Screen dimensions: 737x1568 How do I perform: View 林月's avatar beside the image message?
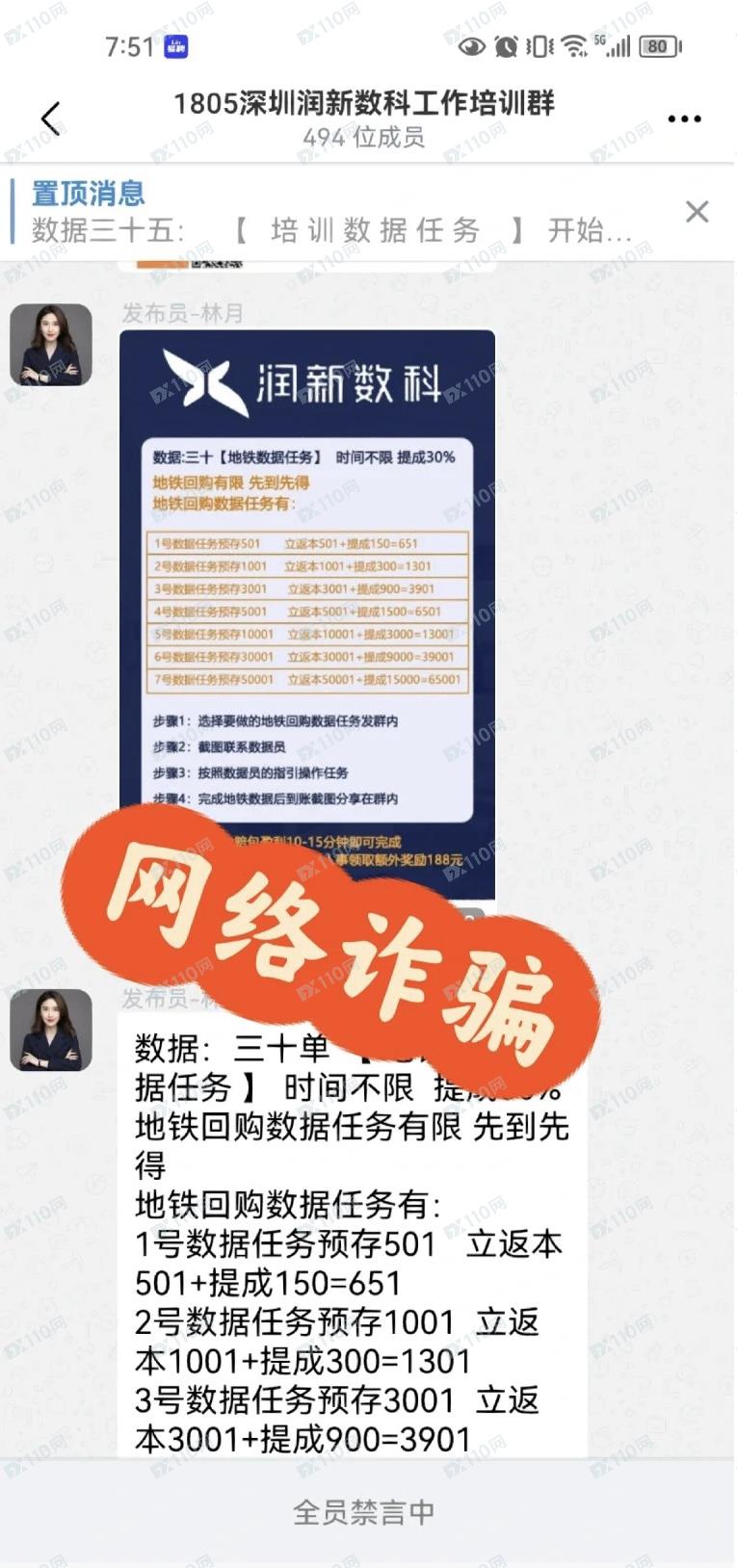tap(51, 345)
